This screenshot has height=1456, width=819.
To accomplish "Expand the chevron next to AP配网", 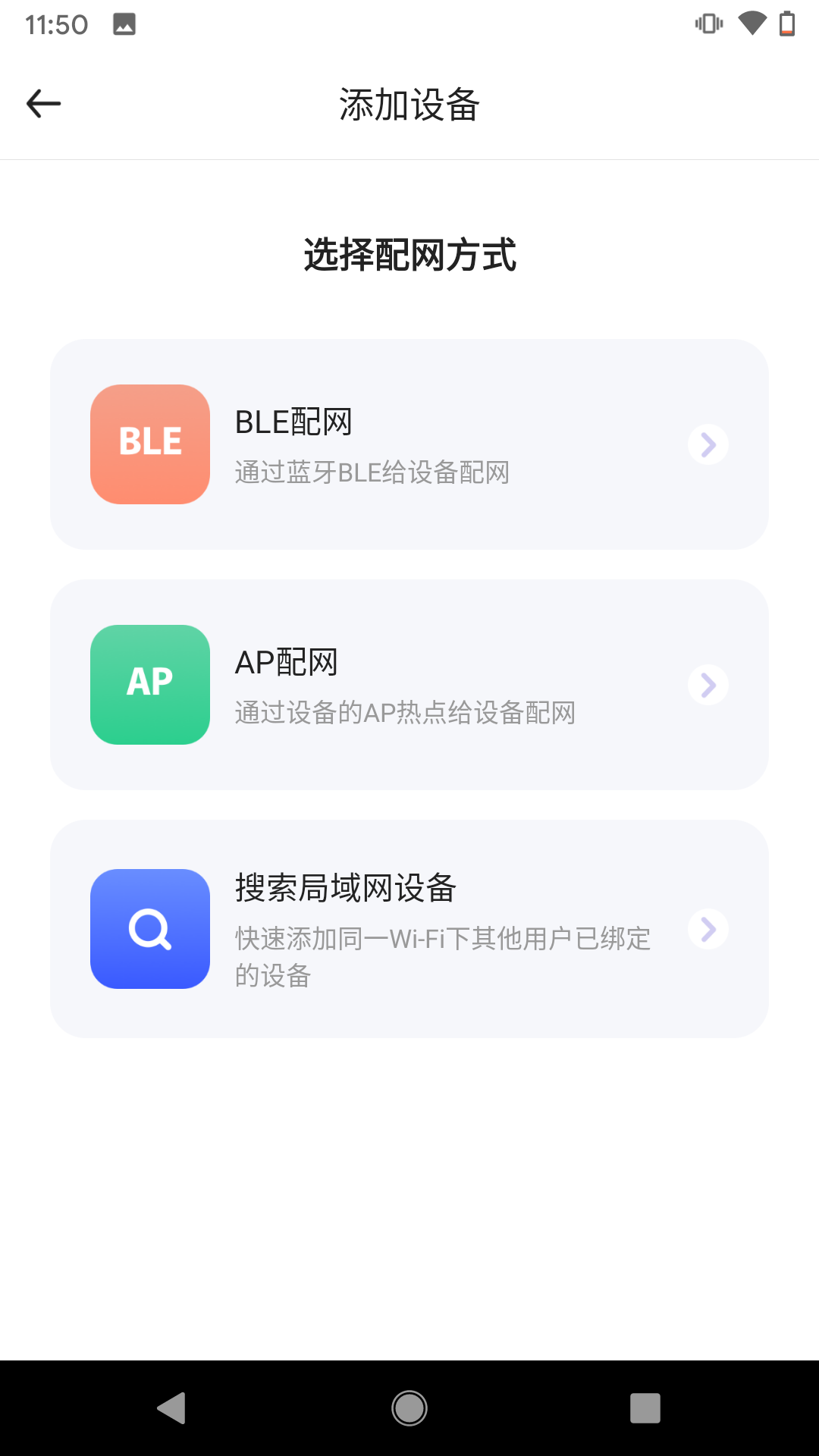I will point(708,685).
